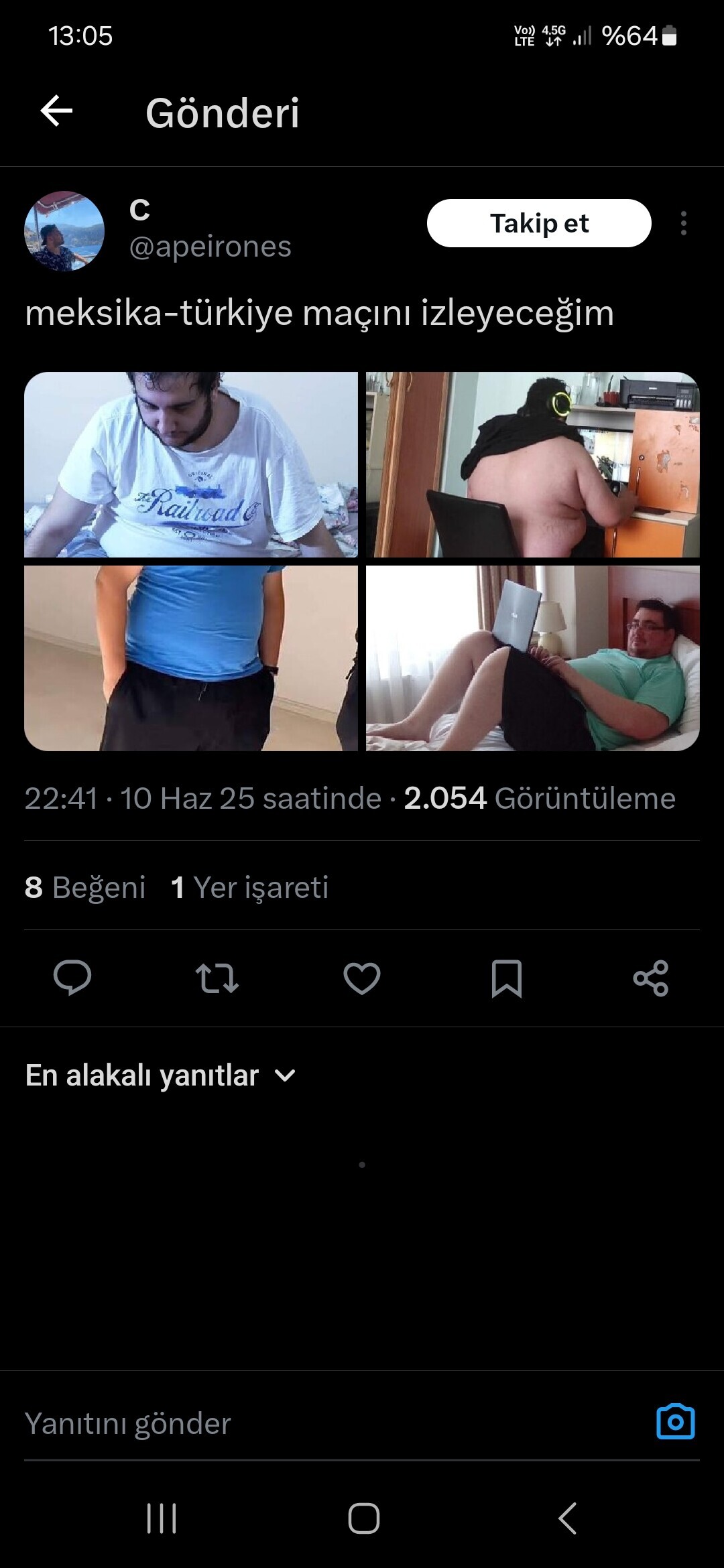Repost this tweet
Viewport: 724px width, 1568px height.
[217, 978]
